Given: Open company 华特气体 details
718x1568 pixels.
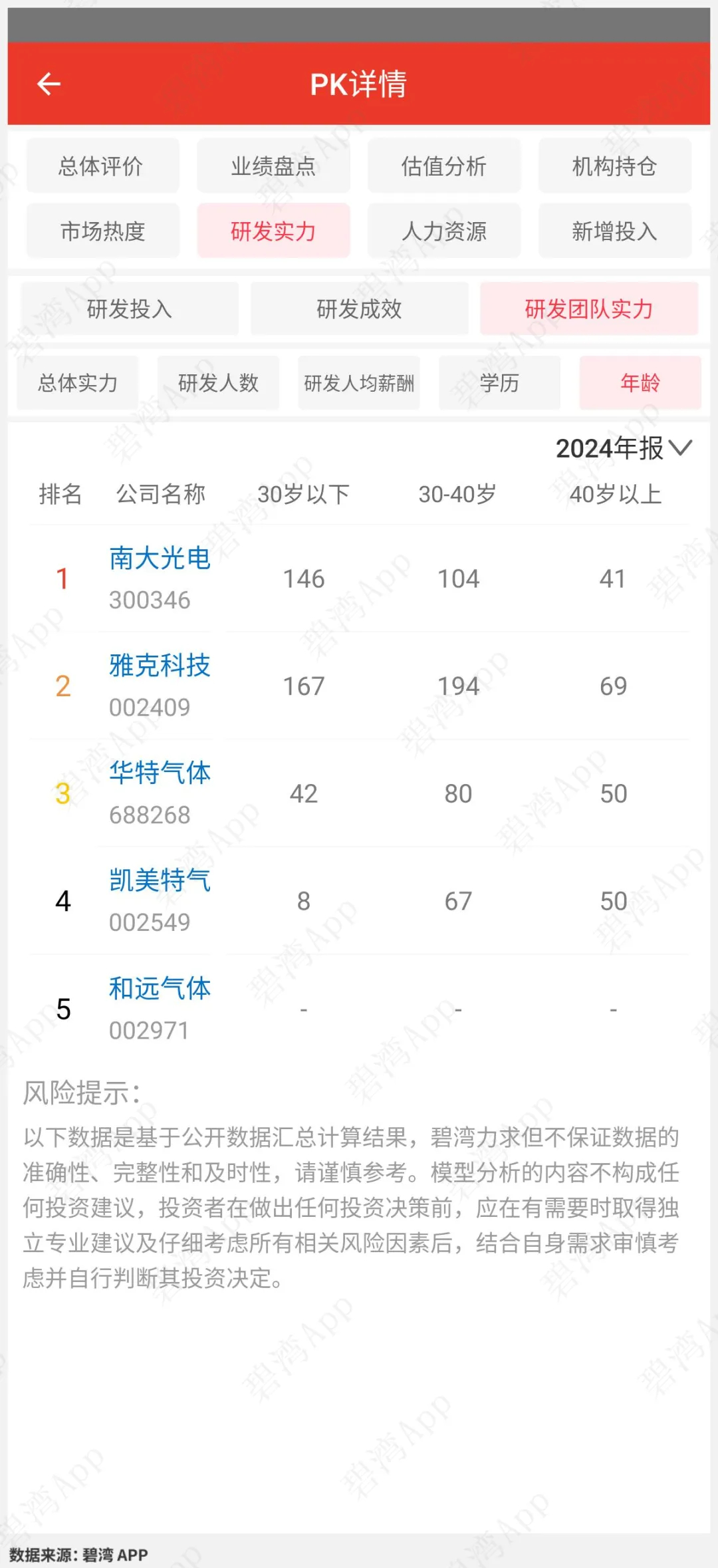Looking at the screenshot, I should click(x=160, y=773).
